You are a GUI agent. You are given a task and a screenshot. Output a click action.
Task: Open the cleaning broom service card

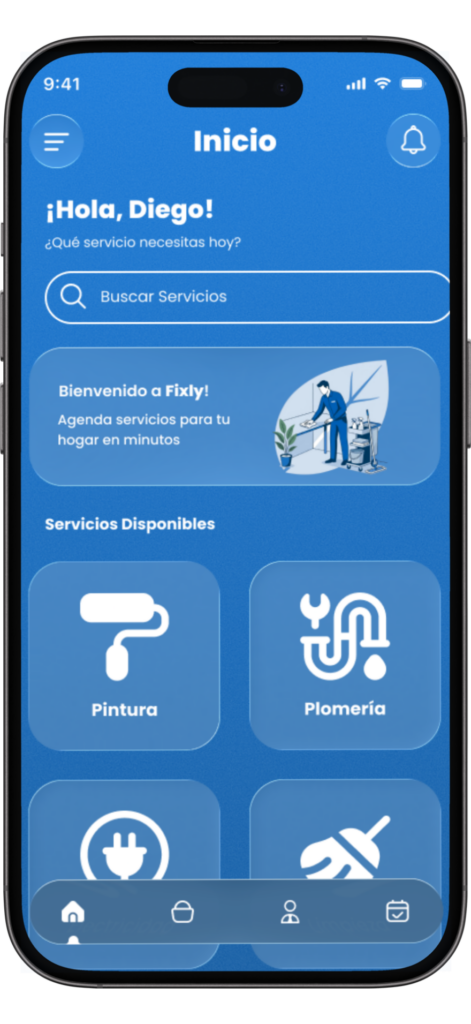pos(345,829)
